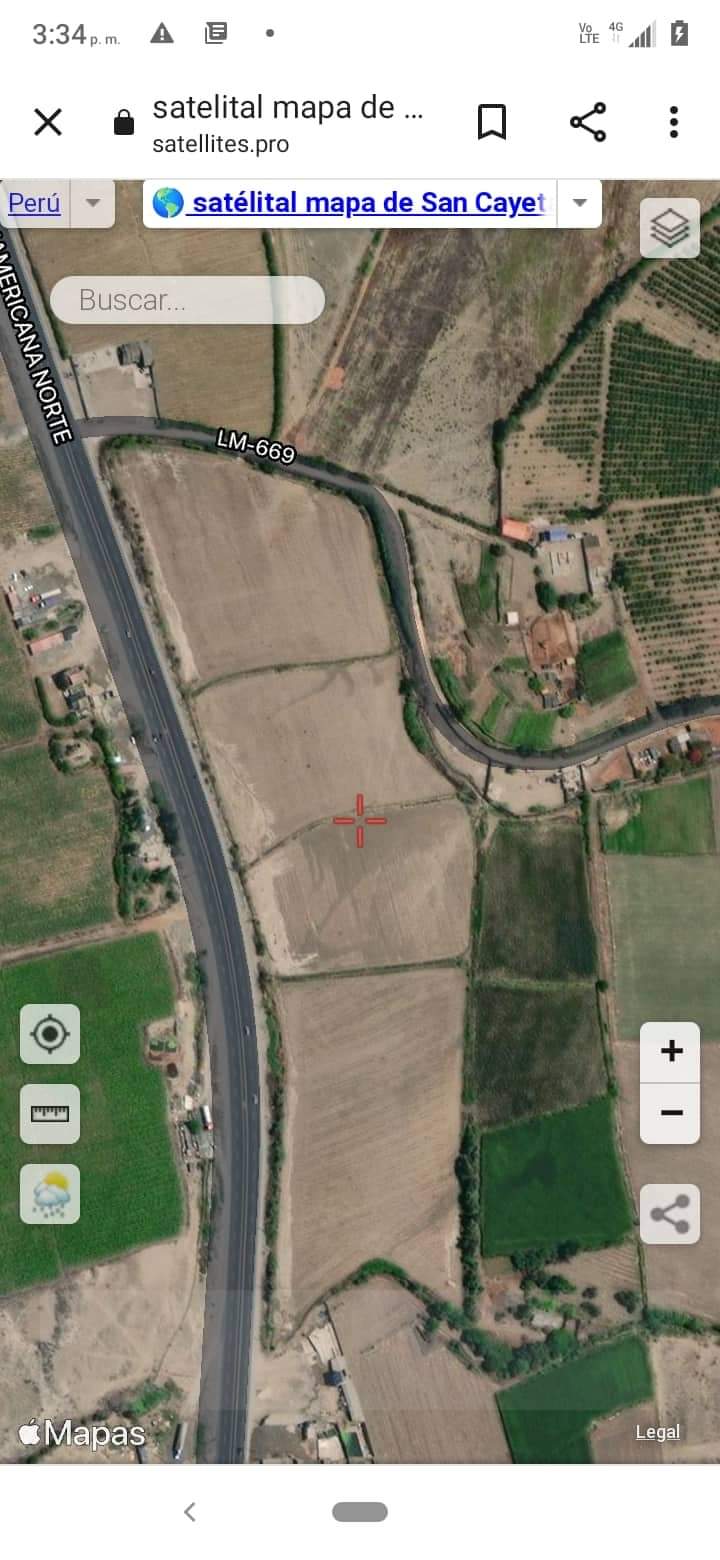Bookmark this satellites.pro page
The height and width of the screenshot is (1560, 720).
tap(491, 123)
